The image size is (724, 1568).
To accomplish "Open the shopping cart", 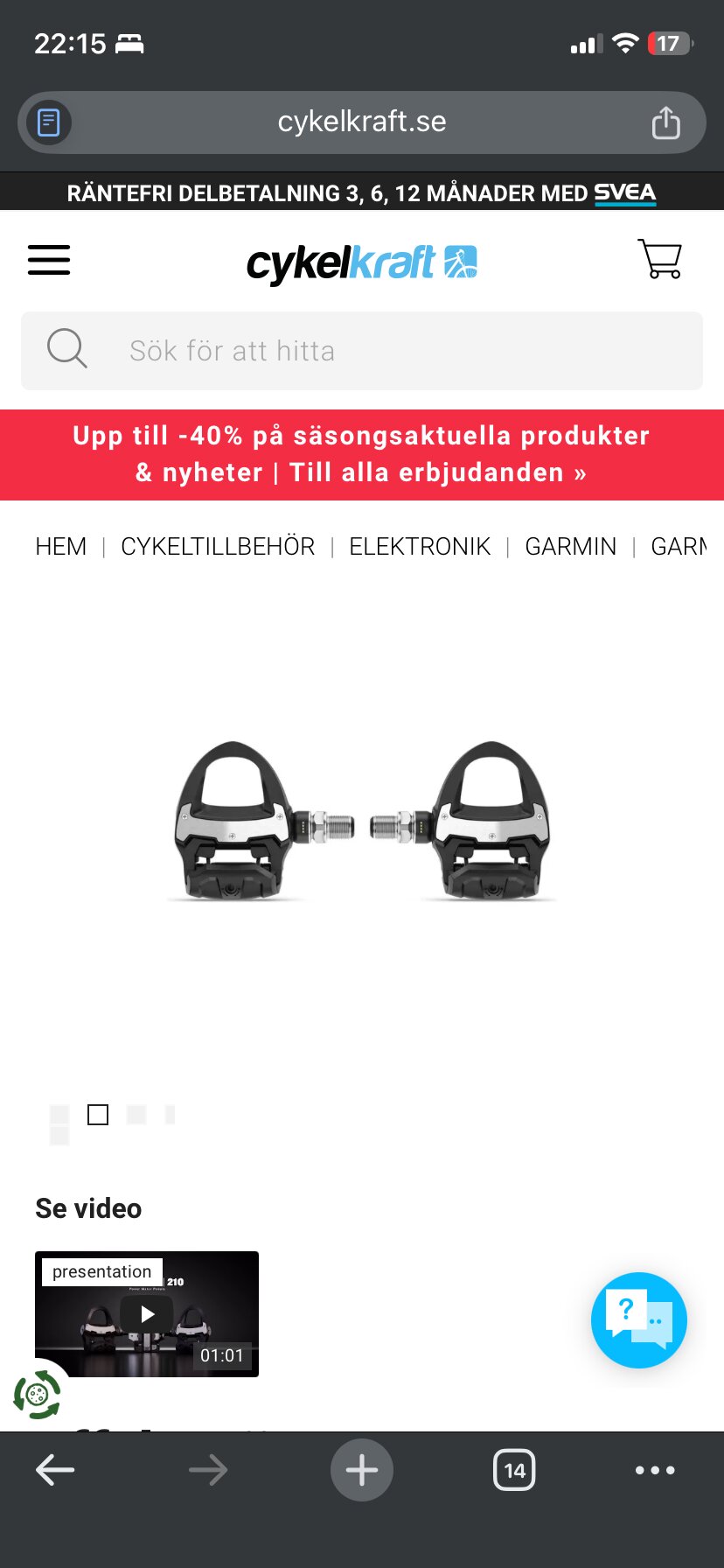I will point(660,259).
